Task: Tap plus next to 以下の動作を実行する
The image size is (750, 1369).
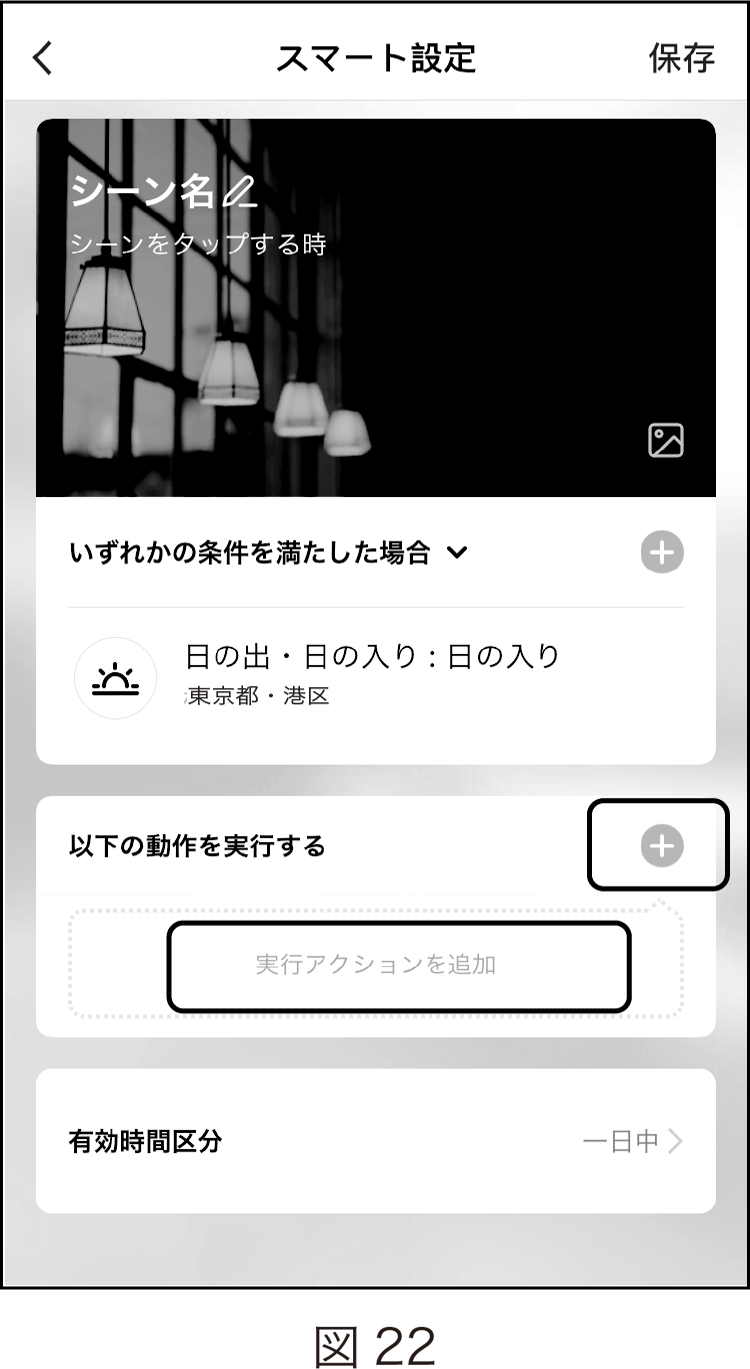Action: (x=662, y=846)
